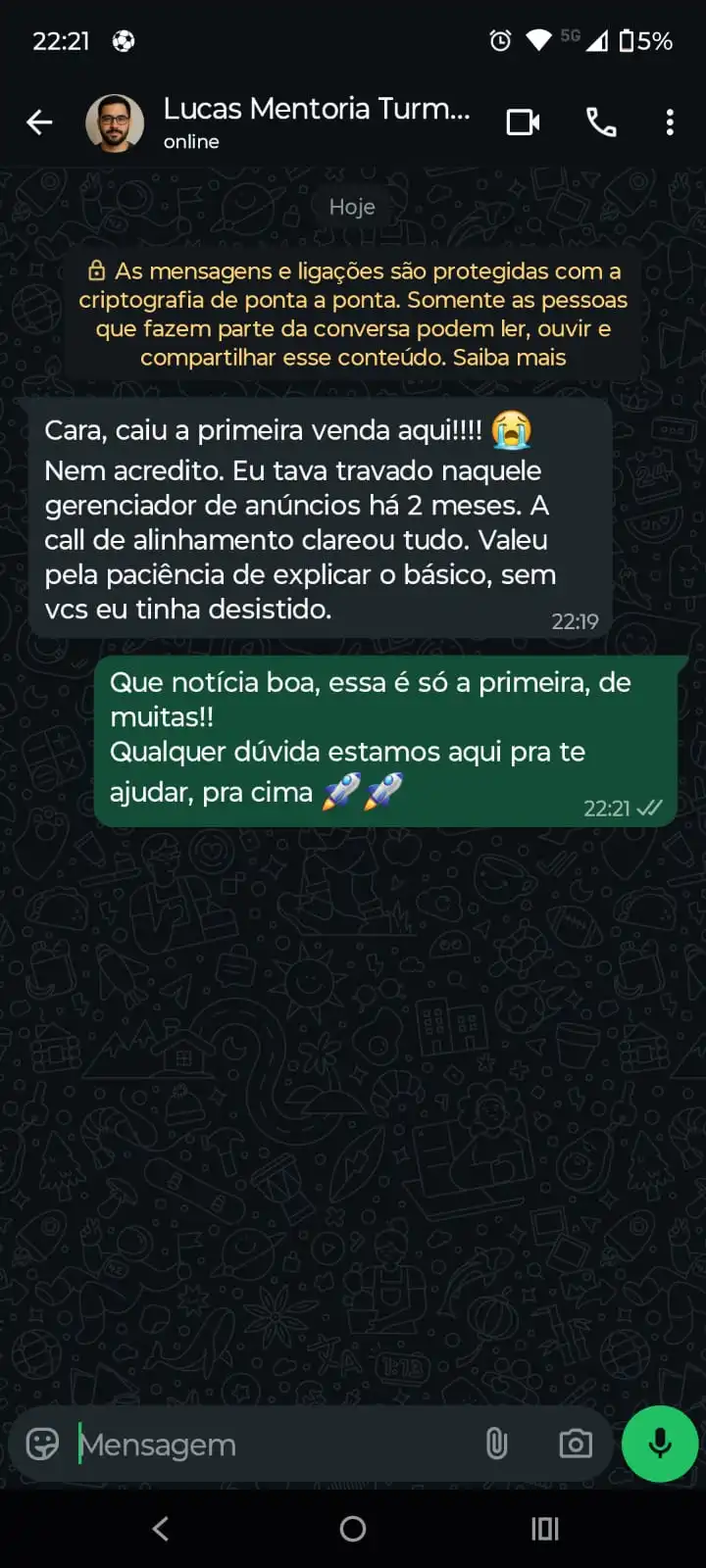Open Lucas's profile picture
The image size is (706, 1568).
coord(115,122)
